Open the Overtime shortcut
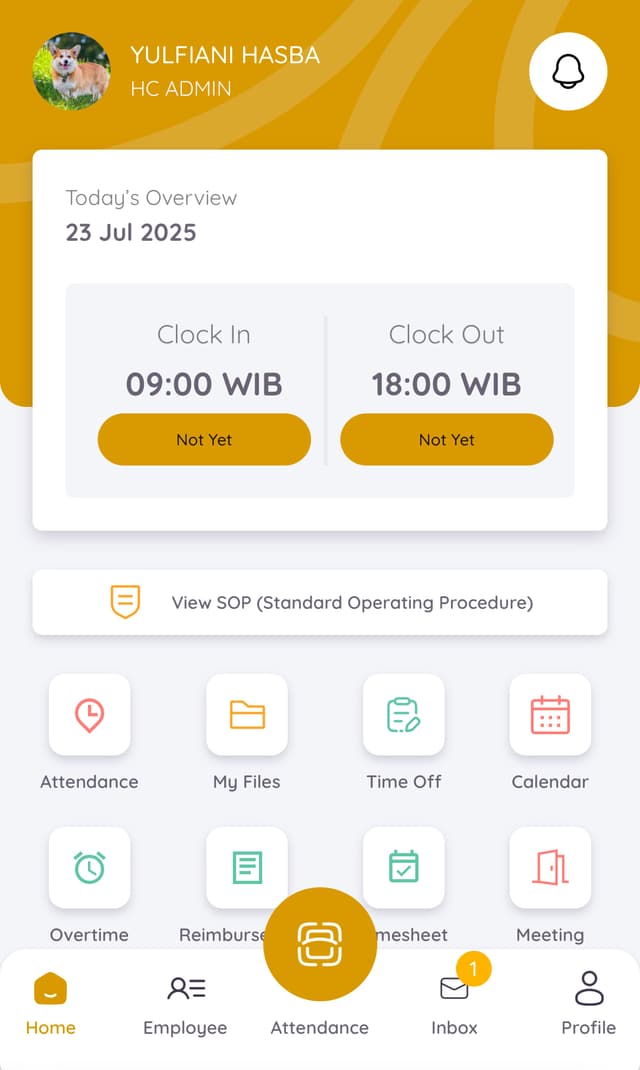 pyautogui.click(x=89, y=868)
